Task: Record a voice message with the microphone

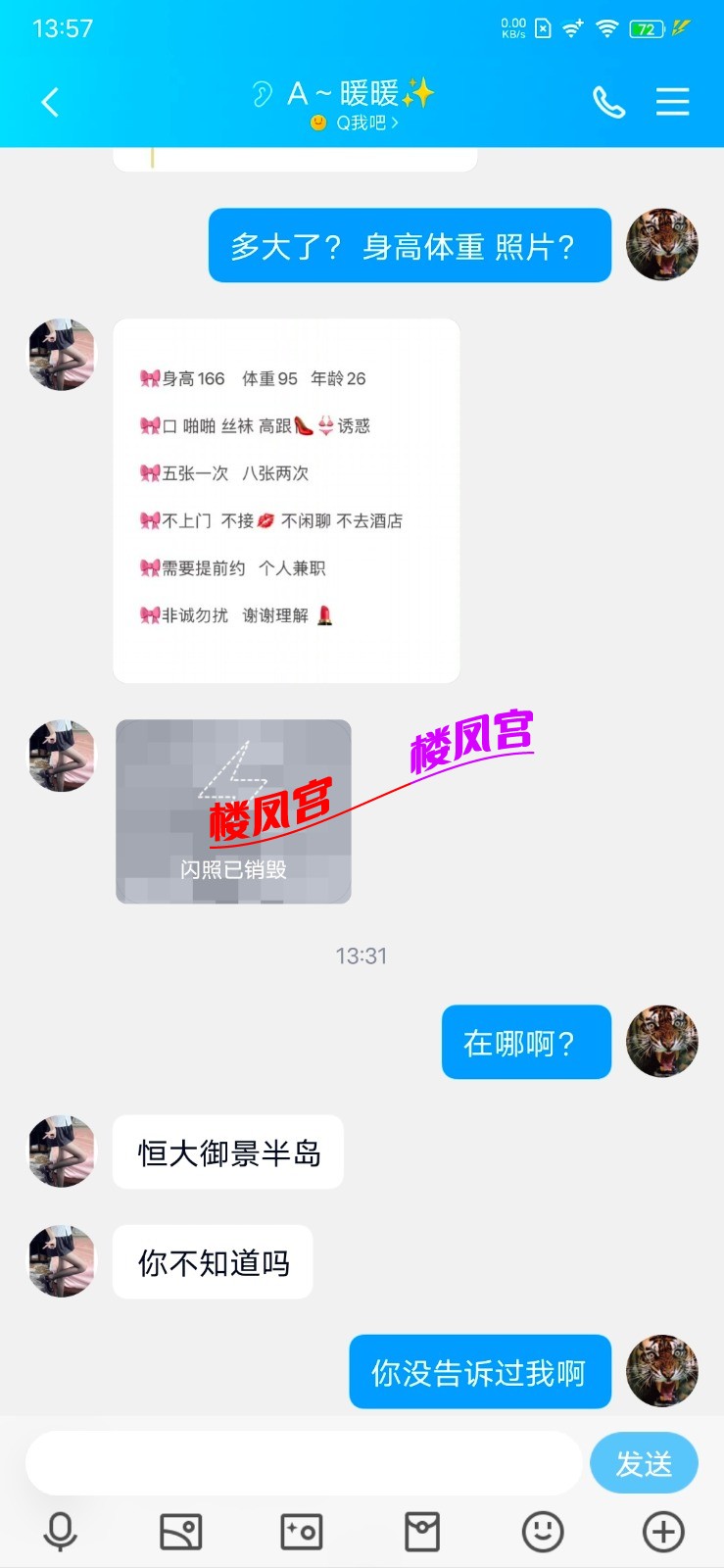Action: 61,1531
